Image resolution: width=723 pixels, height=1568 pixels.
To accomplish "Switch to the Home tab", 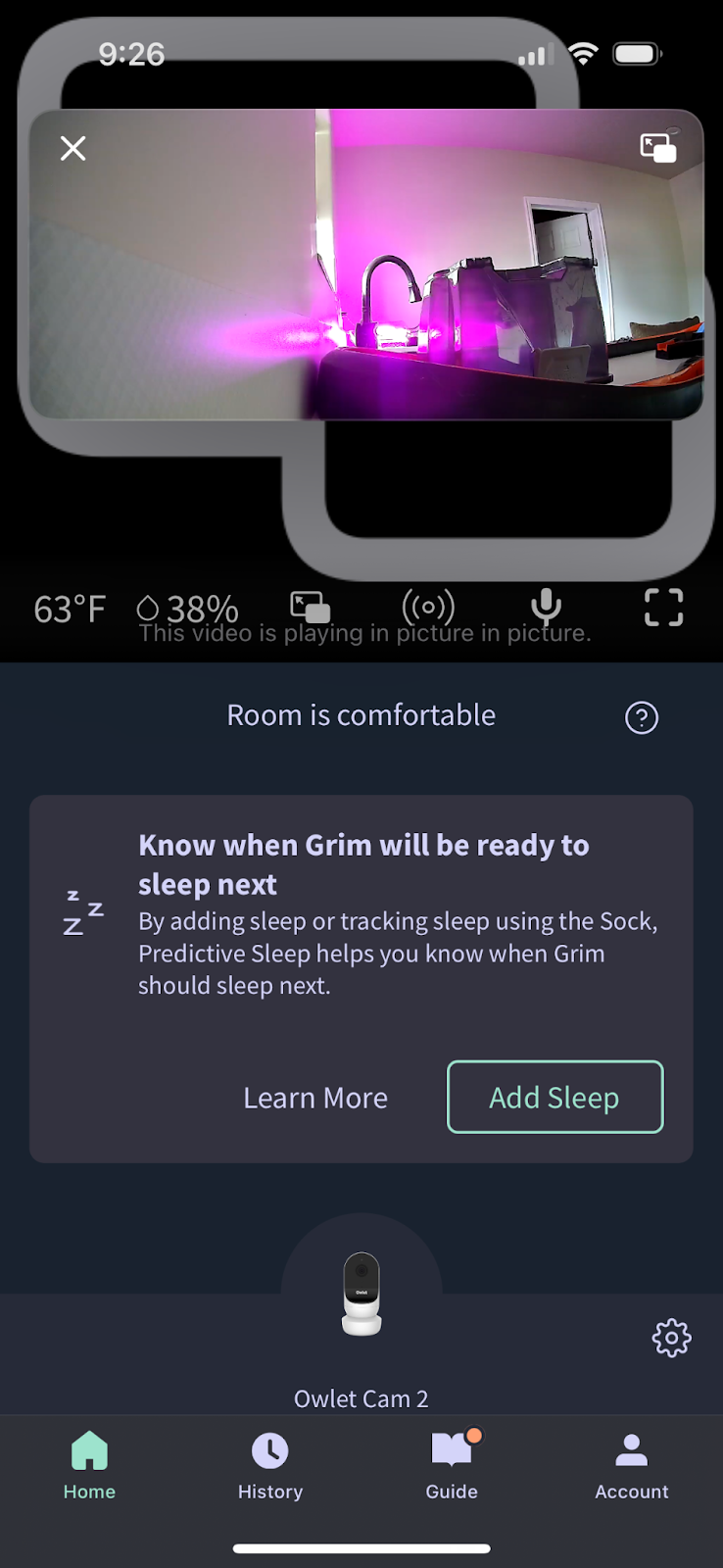I will [89, 1465].
